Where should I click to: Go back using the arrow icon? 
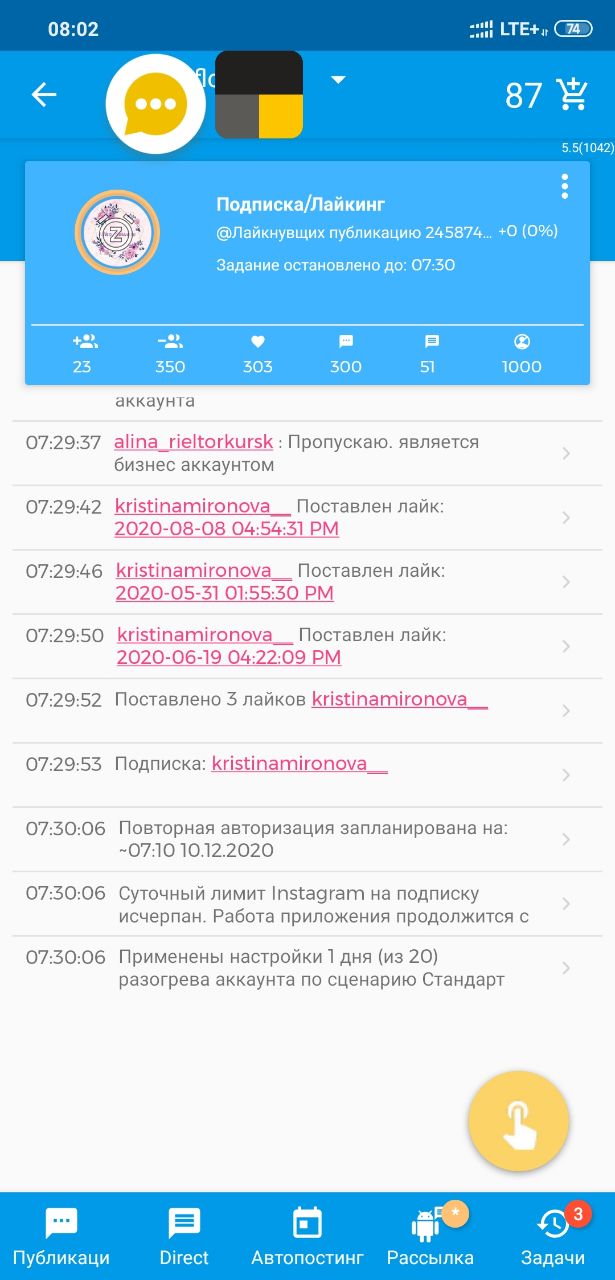click(44, 95)
